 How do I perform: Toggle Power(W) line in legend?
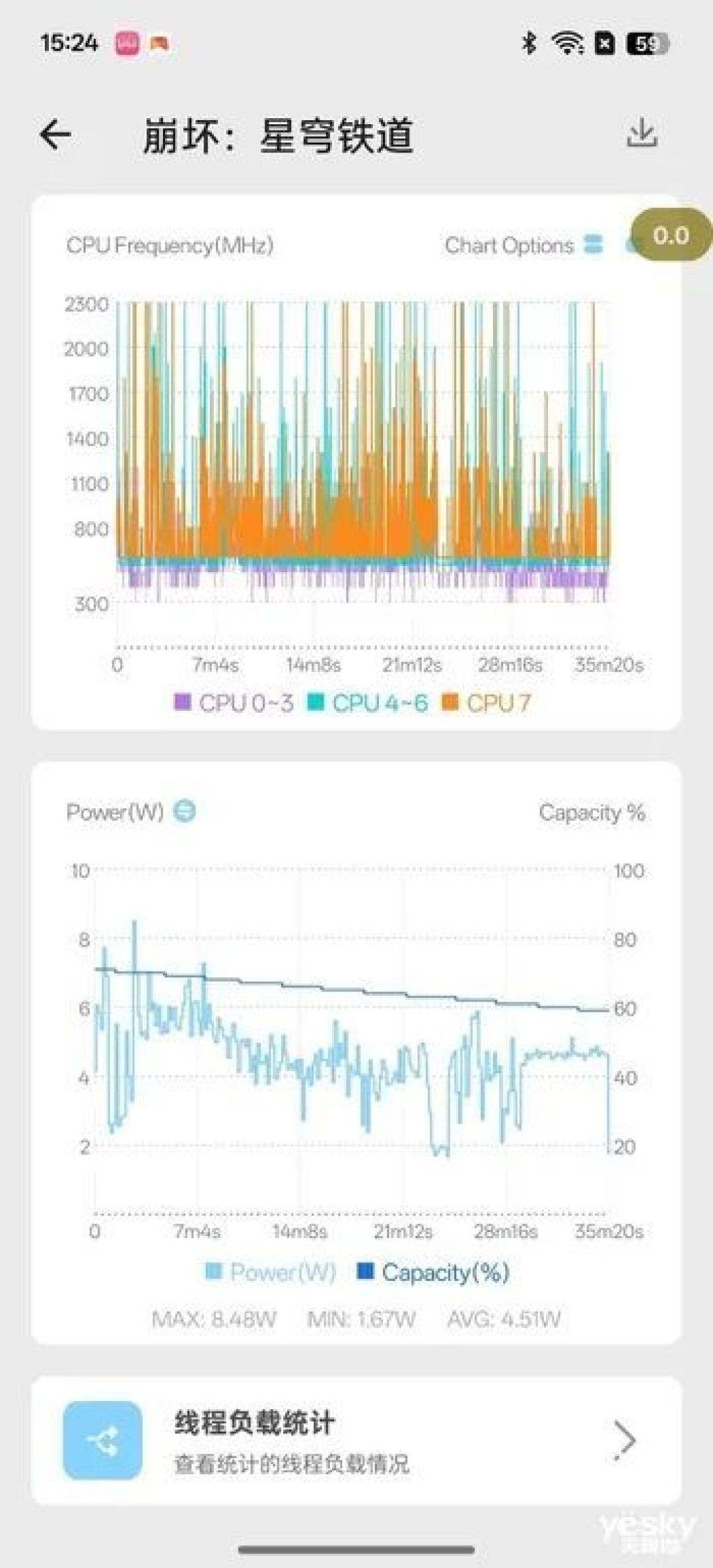(271, 1272)
